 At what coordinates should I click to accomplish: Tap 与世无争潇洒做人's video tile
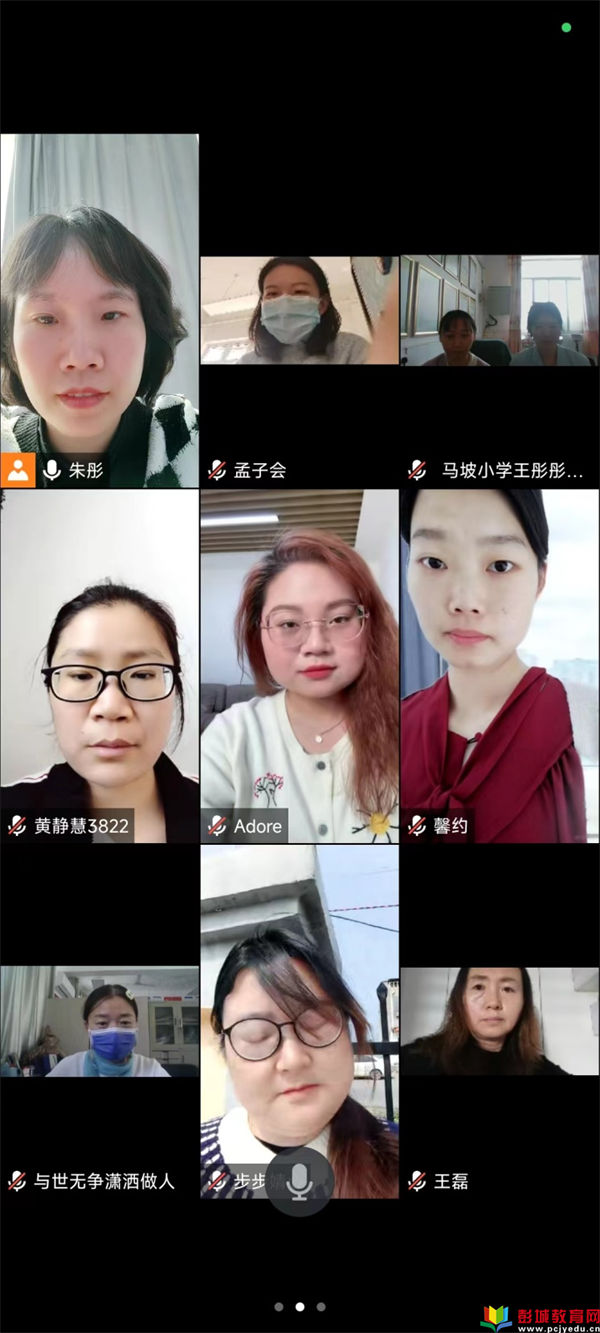[99, 1021]
